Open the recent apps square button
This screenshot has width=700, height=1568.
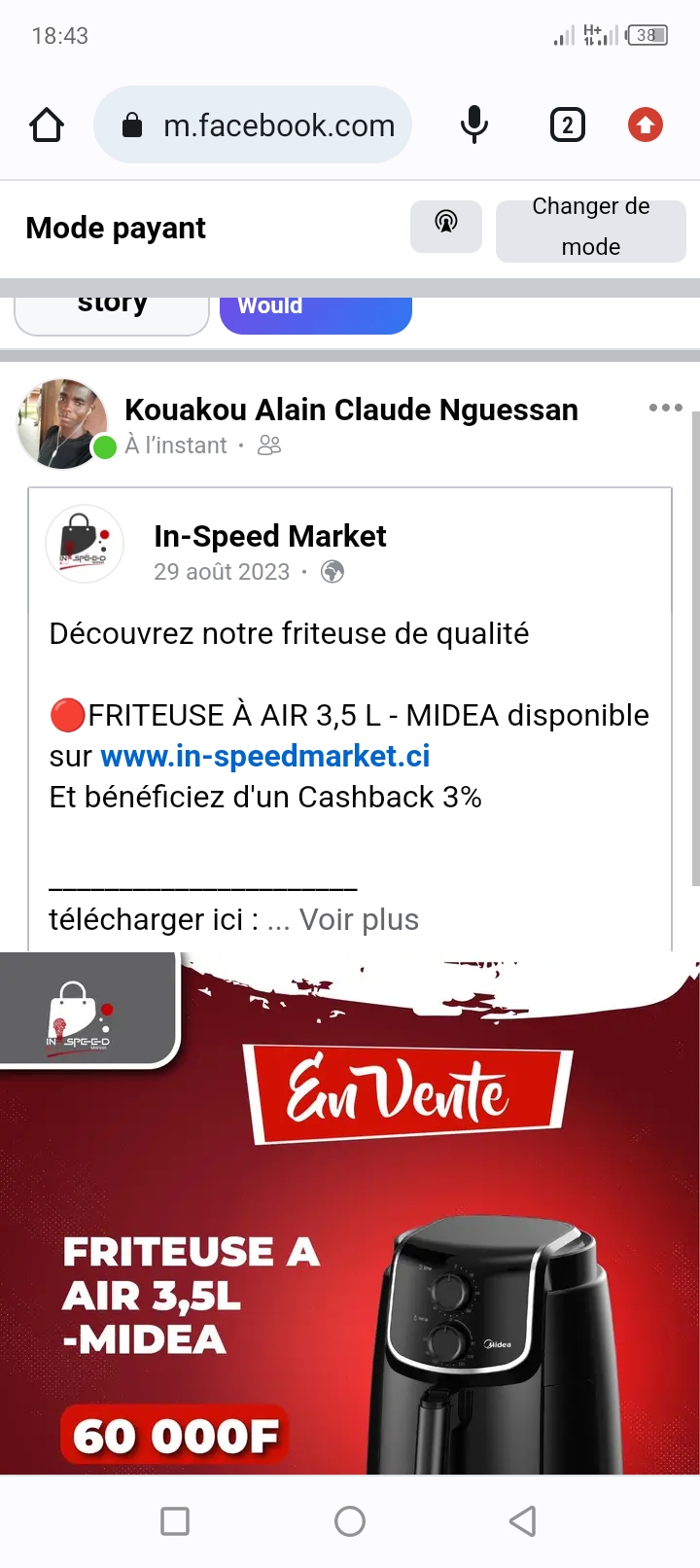(175, 1520)
